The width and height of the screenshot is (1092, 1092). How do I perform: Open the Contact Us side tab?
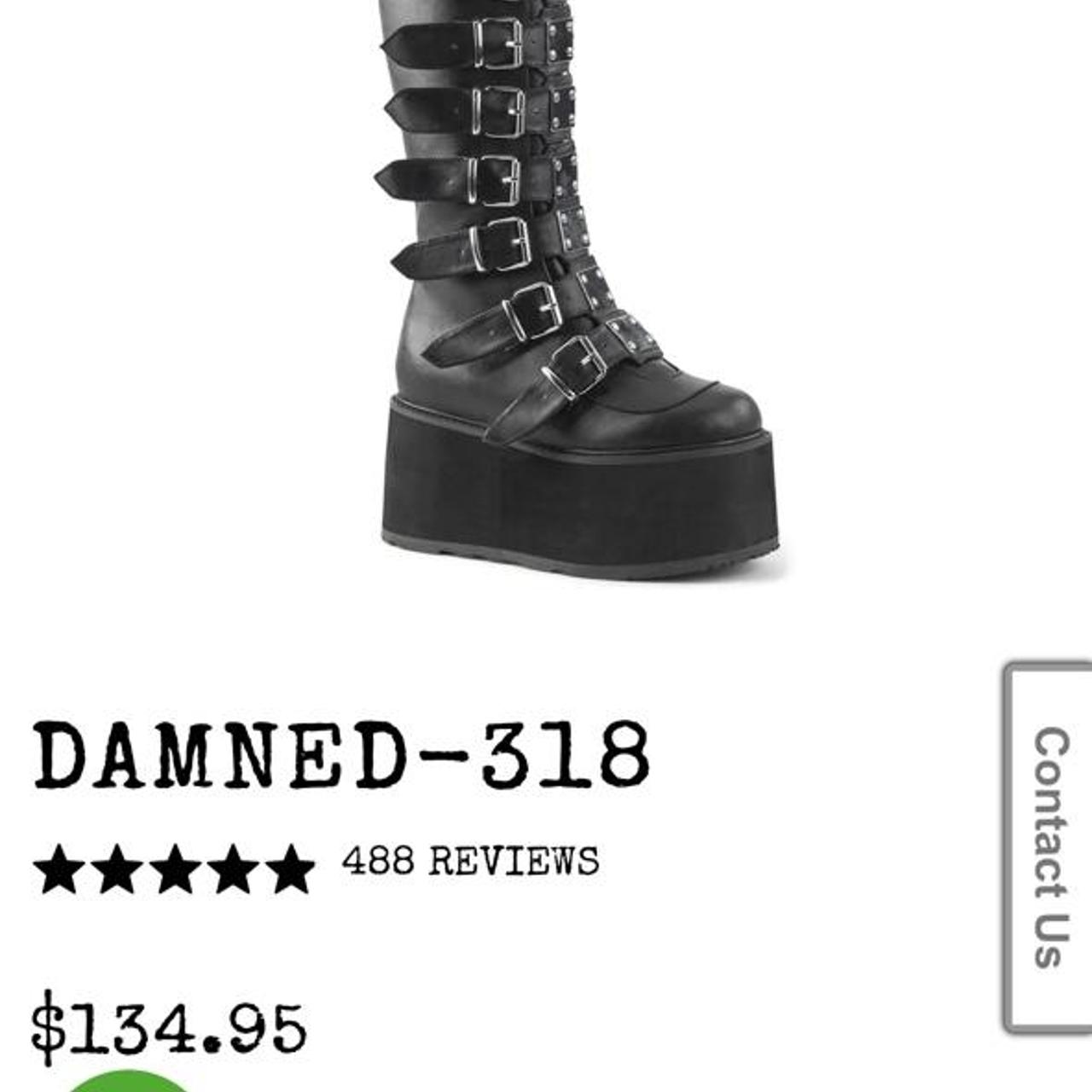click(x=1049, y=847)
